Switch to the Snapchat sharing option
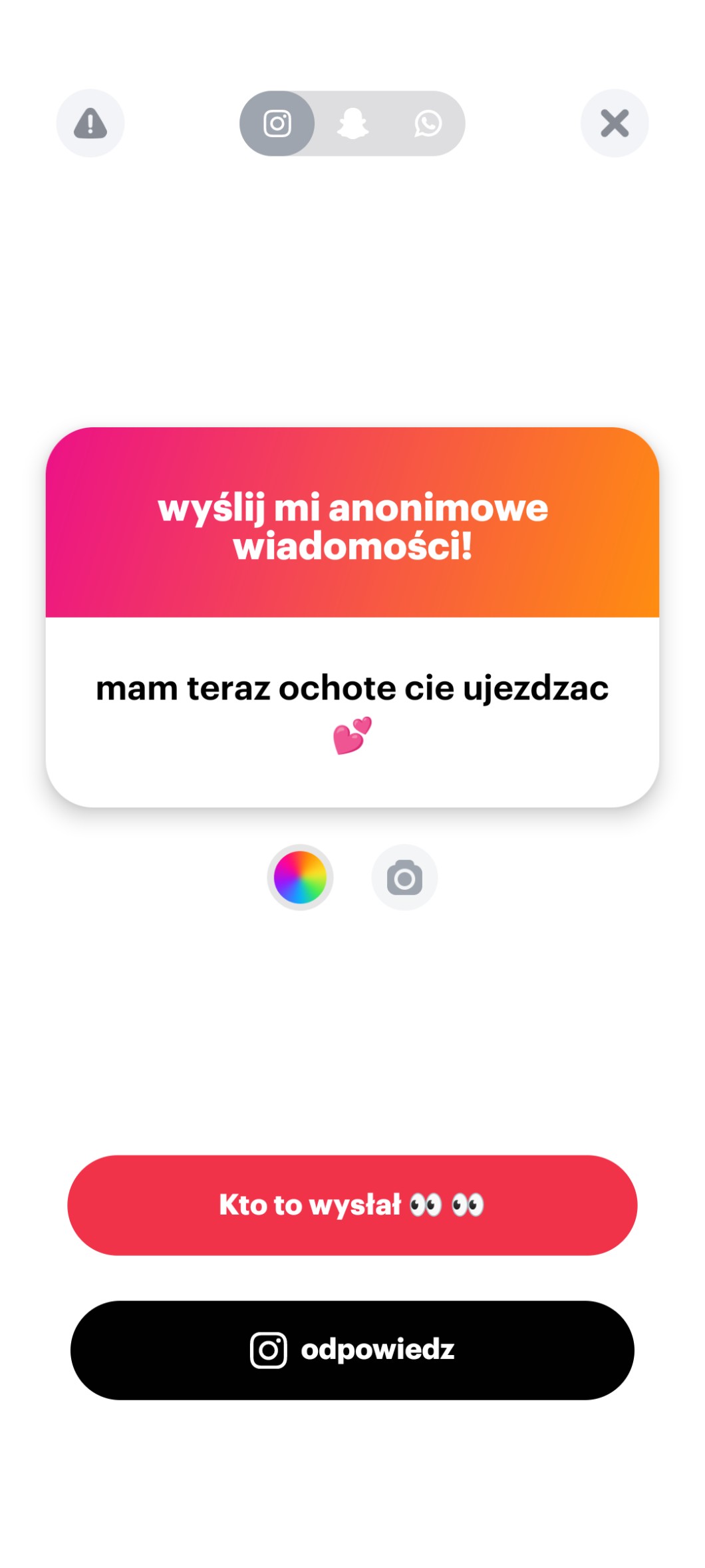 tap(352, 123)
